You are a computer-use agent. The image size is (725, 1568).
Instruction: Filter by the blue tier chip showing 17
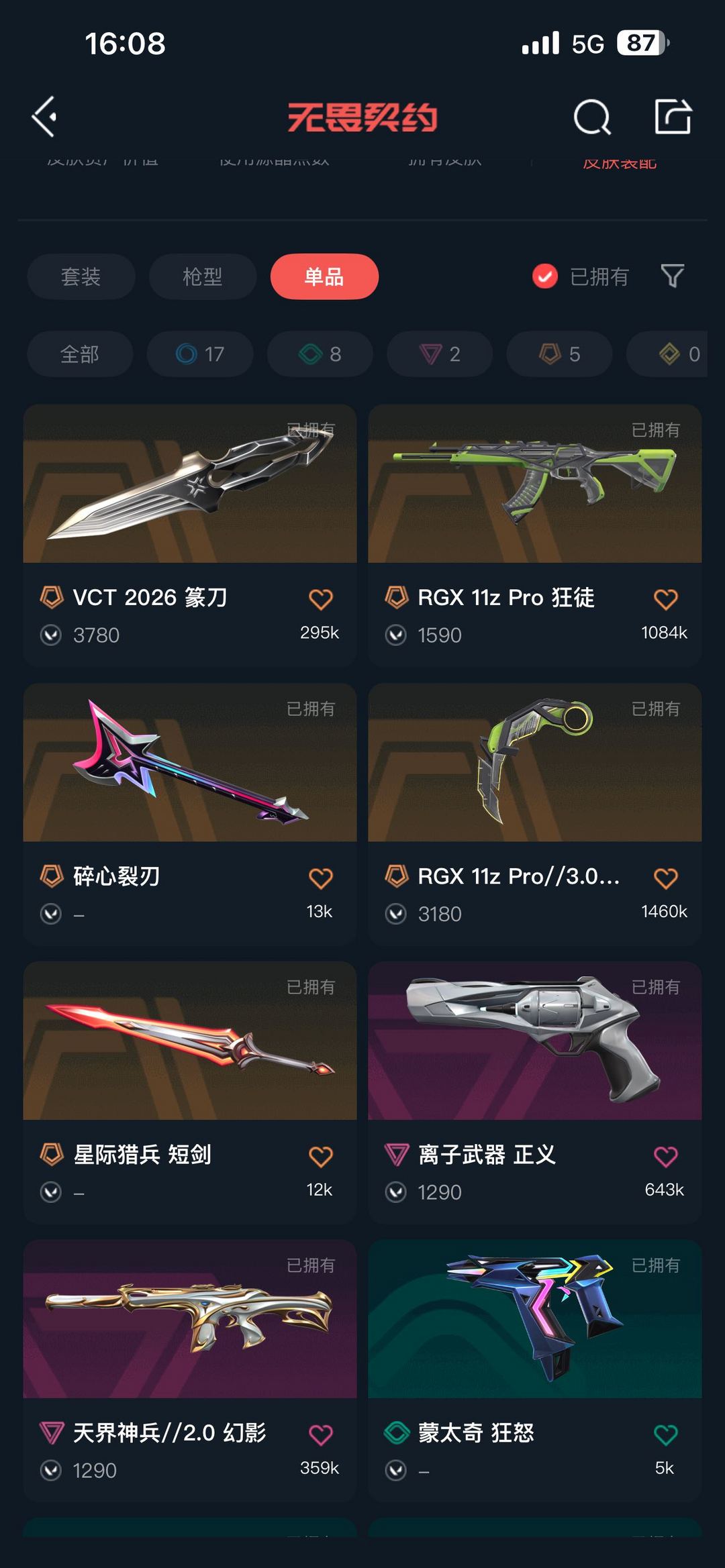pos(200,354)
